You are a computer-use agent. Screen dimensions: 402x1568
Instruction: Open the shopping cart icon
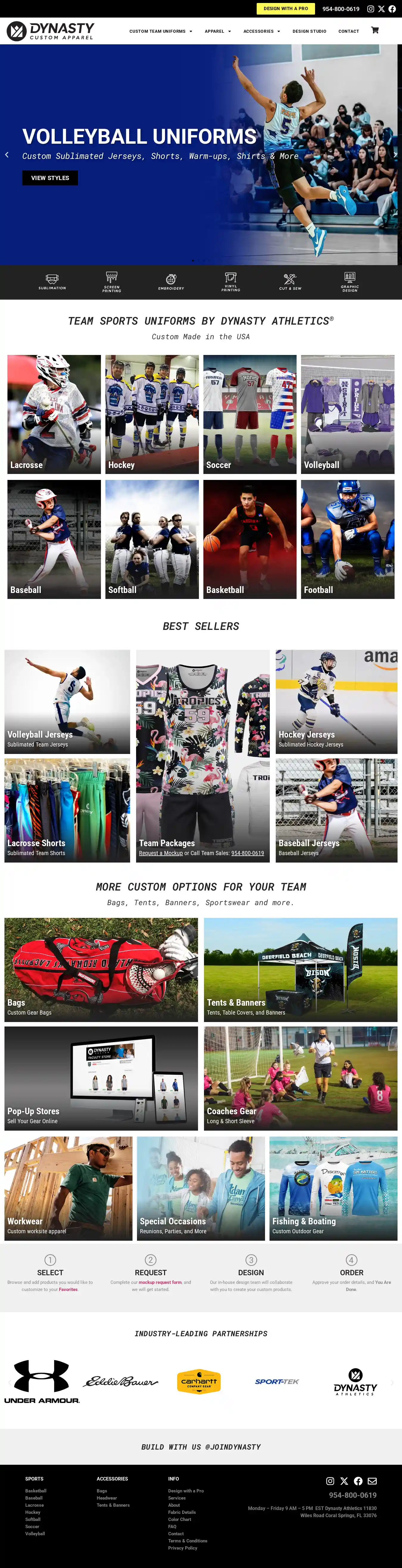375,30
